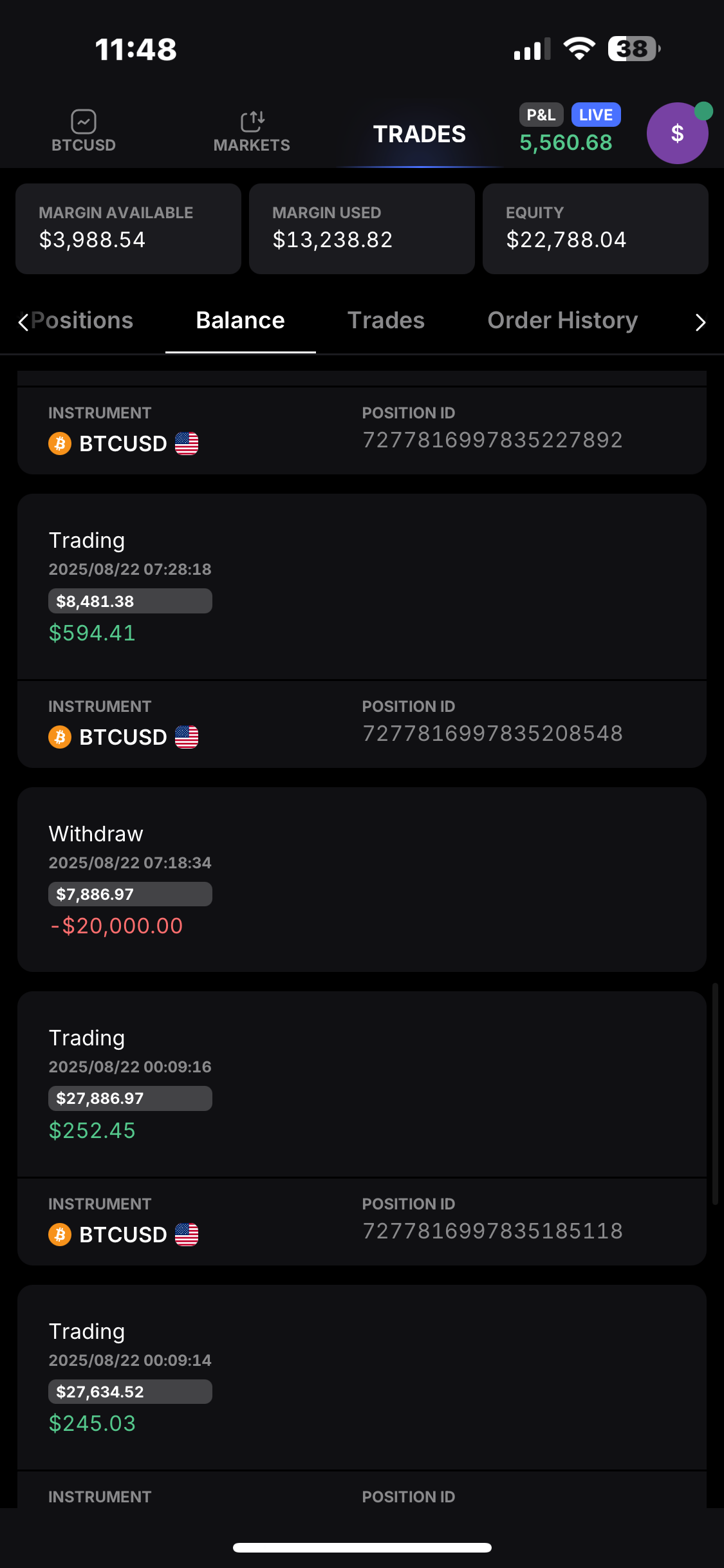Screen dimensions: 724x1568
Task: Open the BTCUSD chart icon
Action: [83, 122]
